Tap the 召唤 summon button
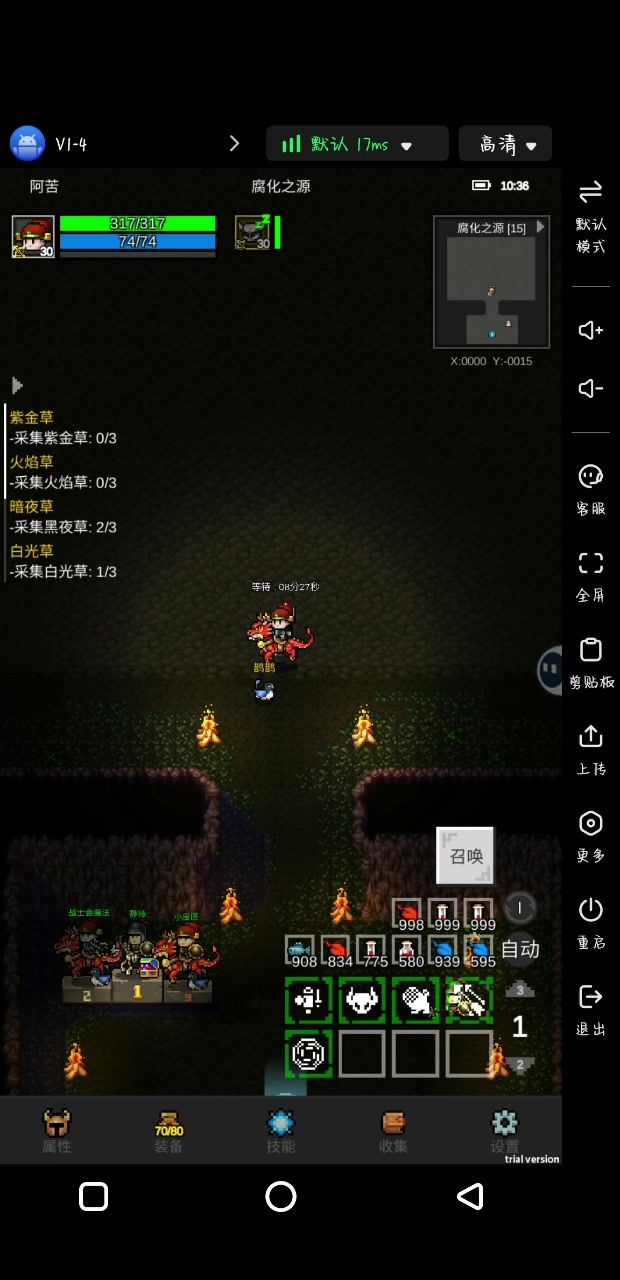The height and width of the screenshot is (1280, 620). [466, 856]
